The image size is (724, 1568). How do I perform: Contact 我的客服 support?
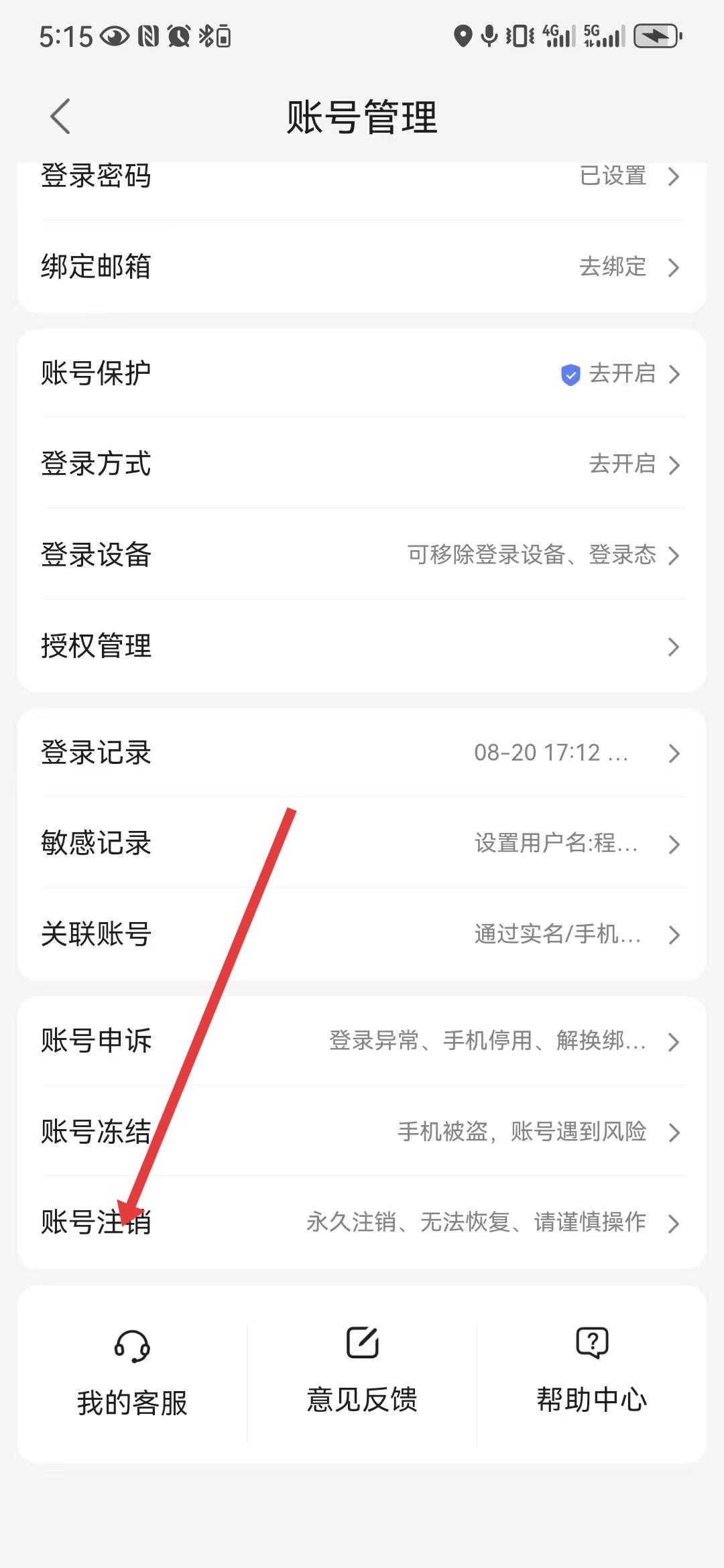click(132, 1374)
